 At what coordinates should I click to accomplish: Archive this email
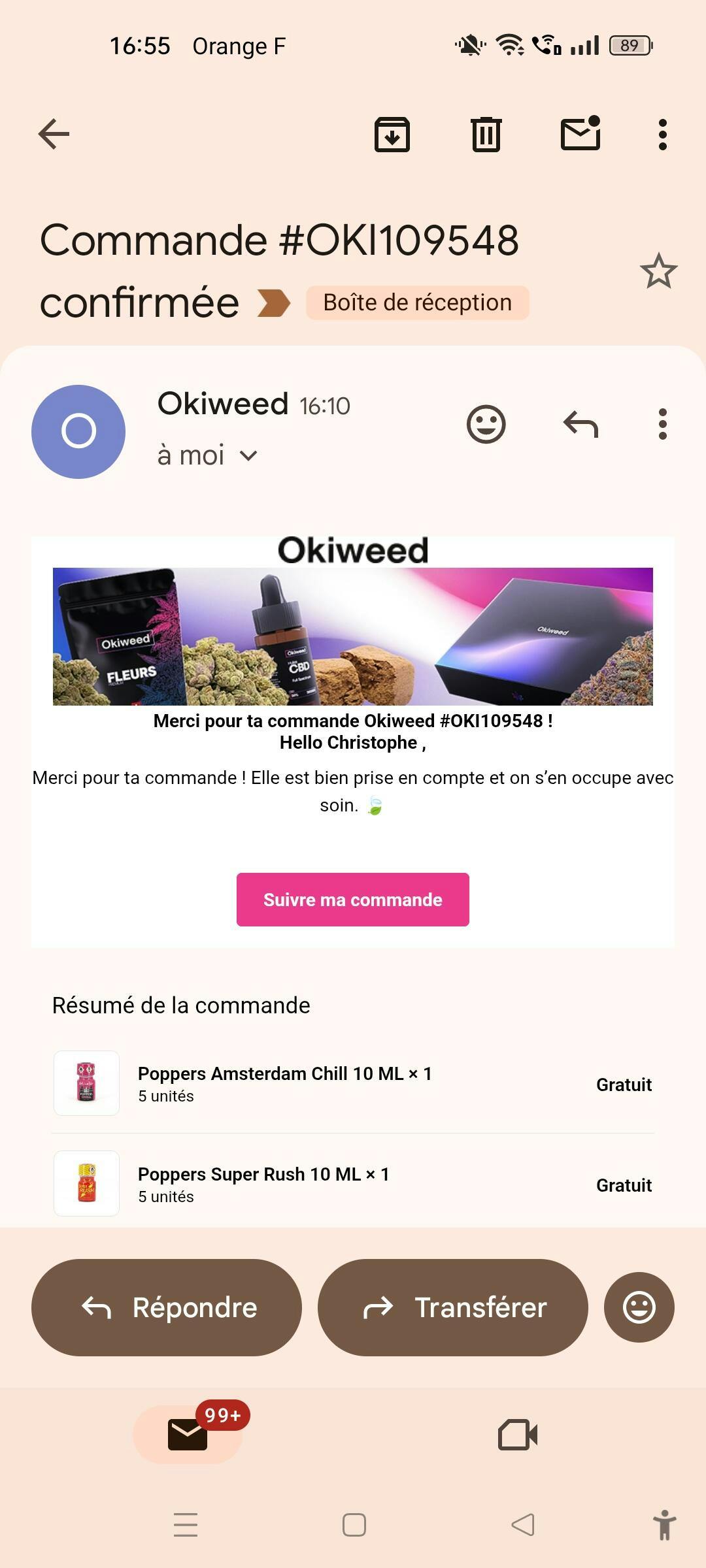392,135
